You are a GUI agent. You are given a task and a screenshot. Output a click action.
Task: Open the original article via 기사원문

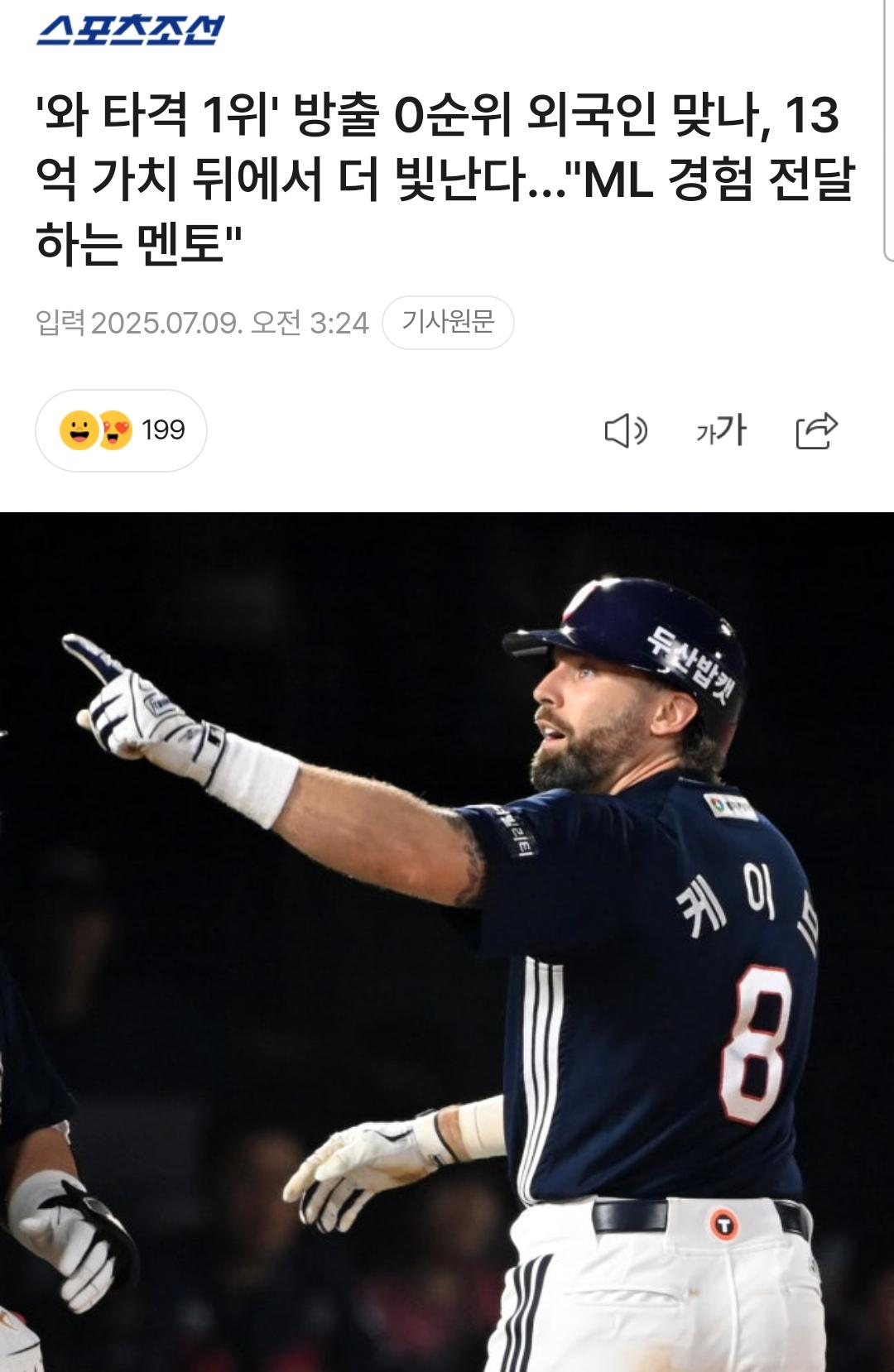[448, 322]
